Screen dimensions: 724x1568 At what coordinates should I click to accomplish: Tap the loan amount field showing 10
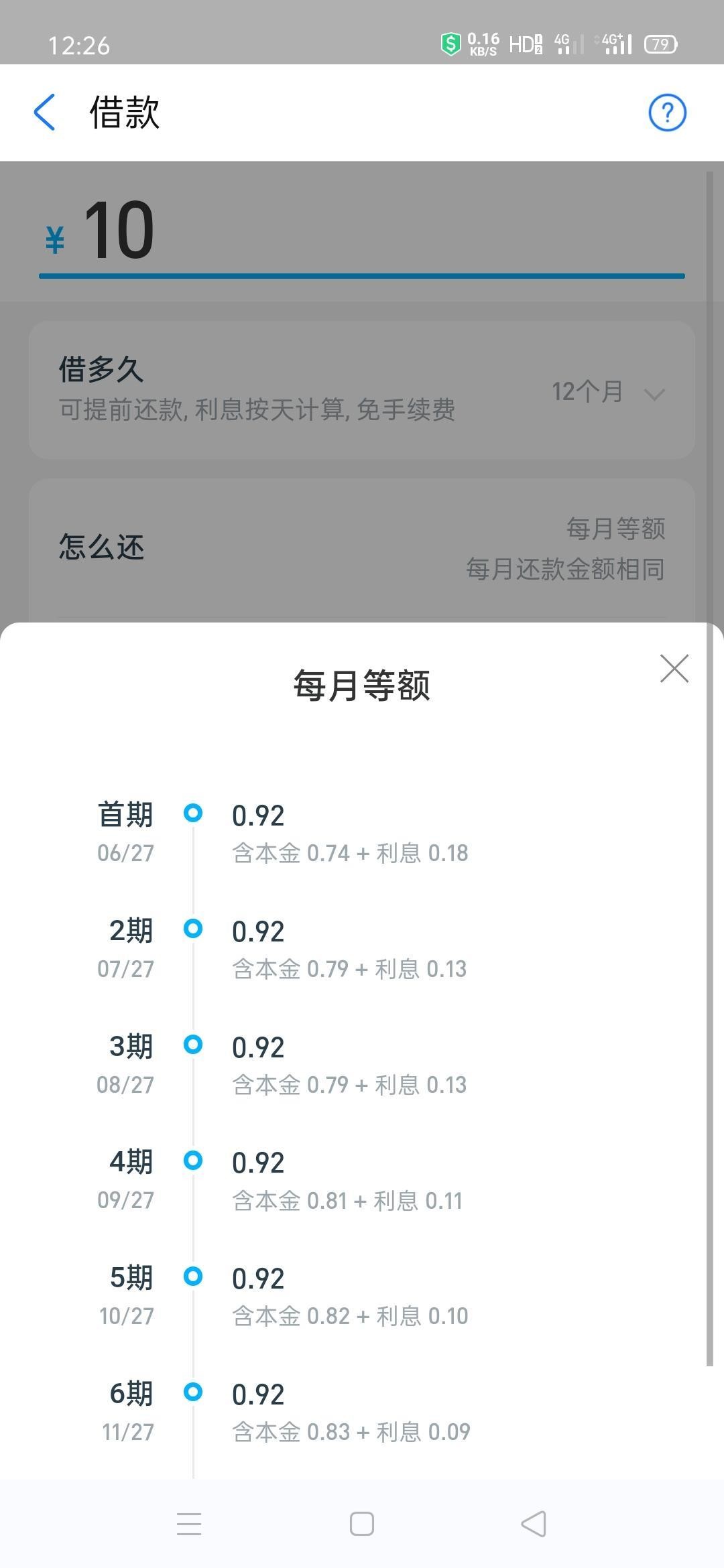362,231
